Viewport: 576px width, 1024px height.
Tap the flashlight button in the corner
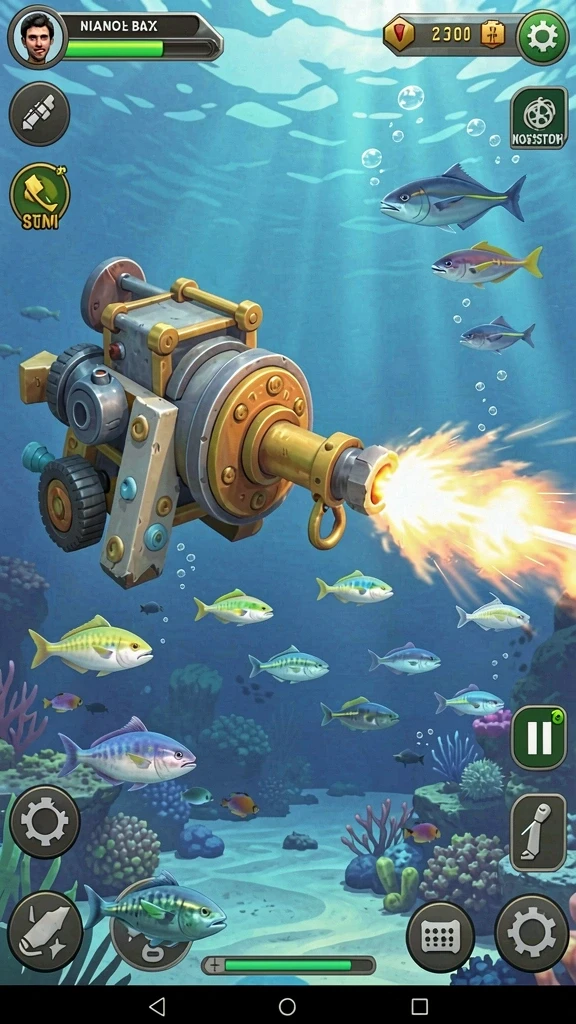[x=45, y=931]
